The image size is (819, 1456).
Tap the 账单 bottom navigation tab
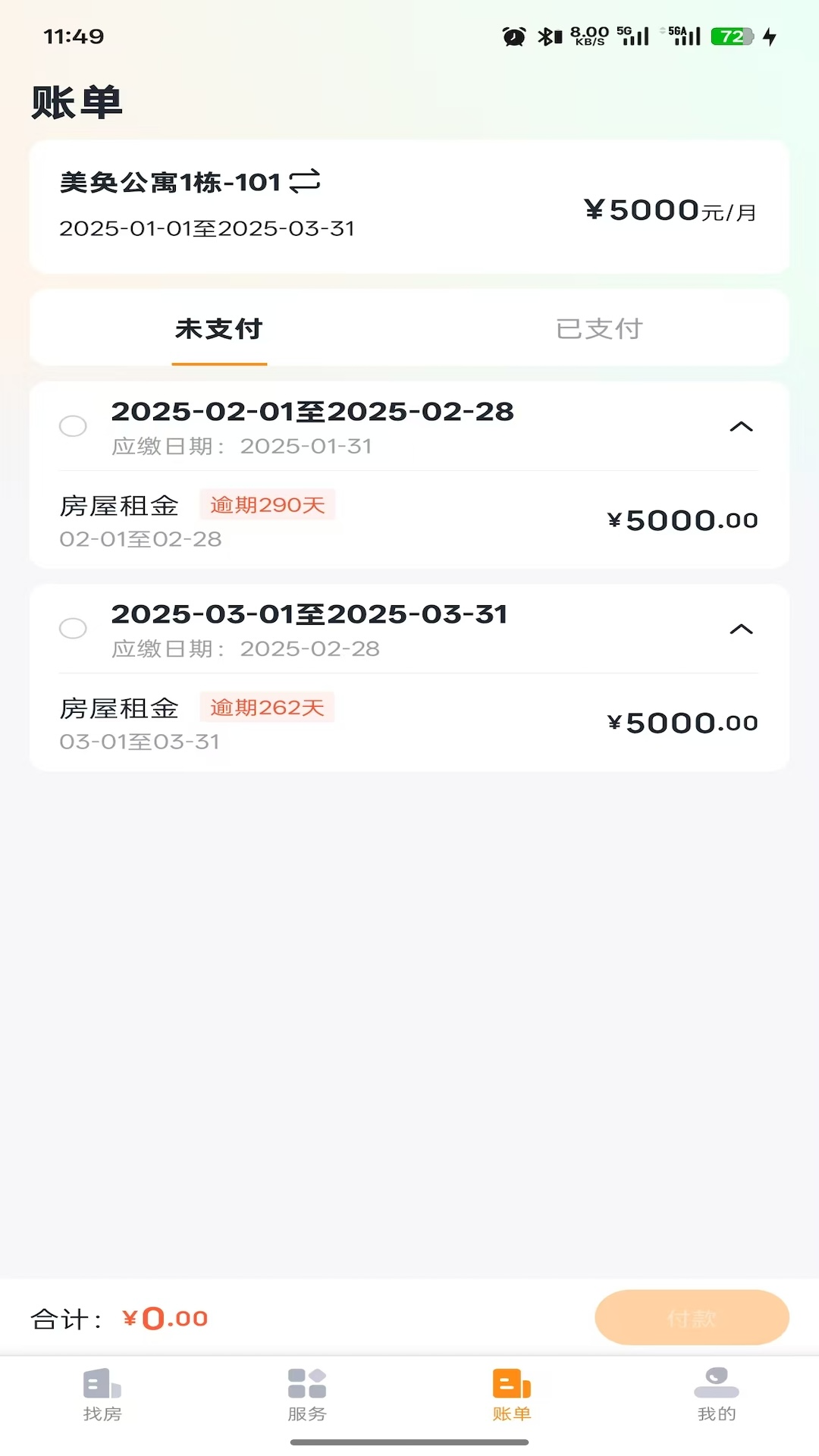click(512, 1394)
